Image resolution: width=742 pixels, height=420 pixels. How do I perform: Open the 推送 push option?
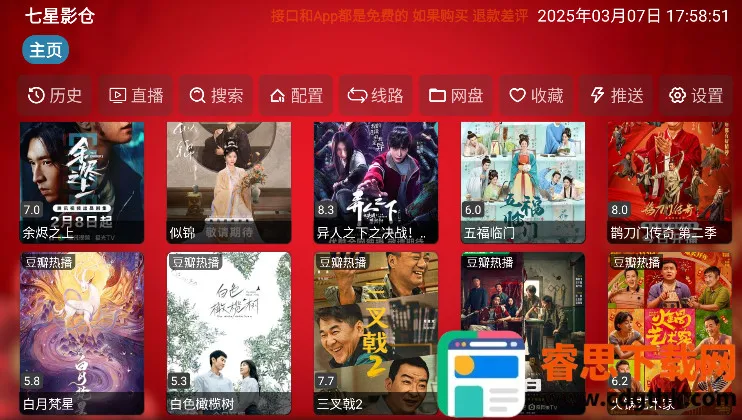tap(617, 96)
